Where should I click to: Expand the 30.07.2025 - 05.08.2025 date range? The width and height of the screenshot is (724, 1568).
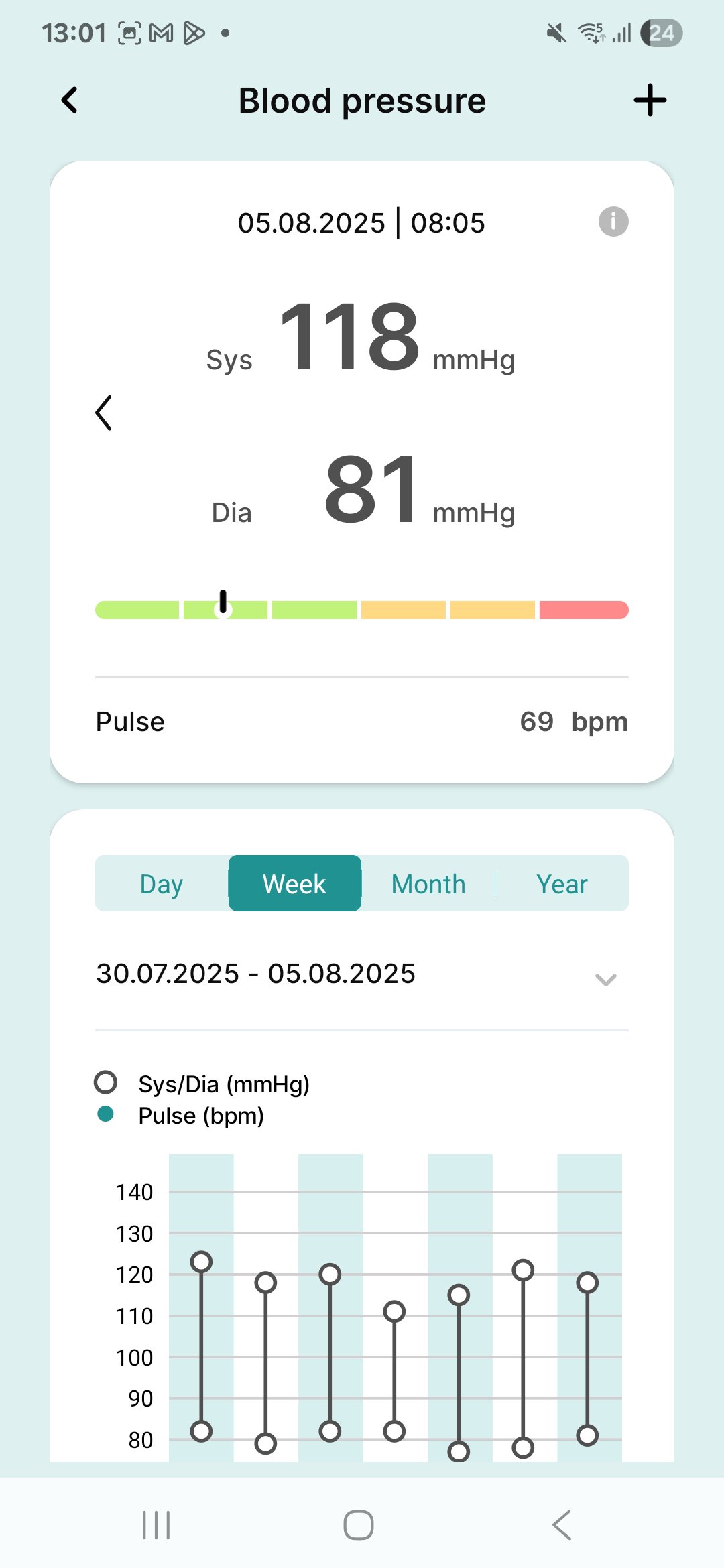(x=605, y=979)
